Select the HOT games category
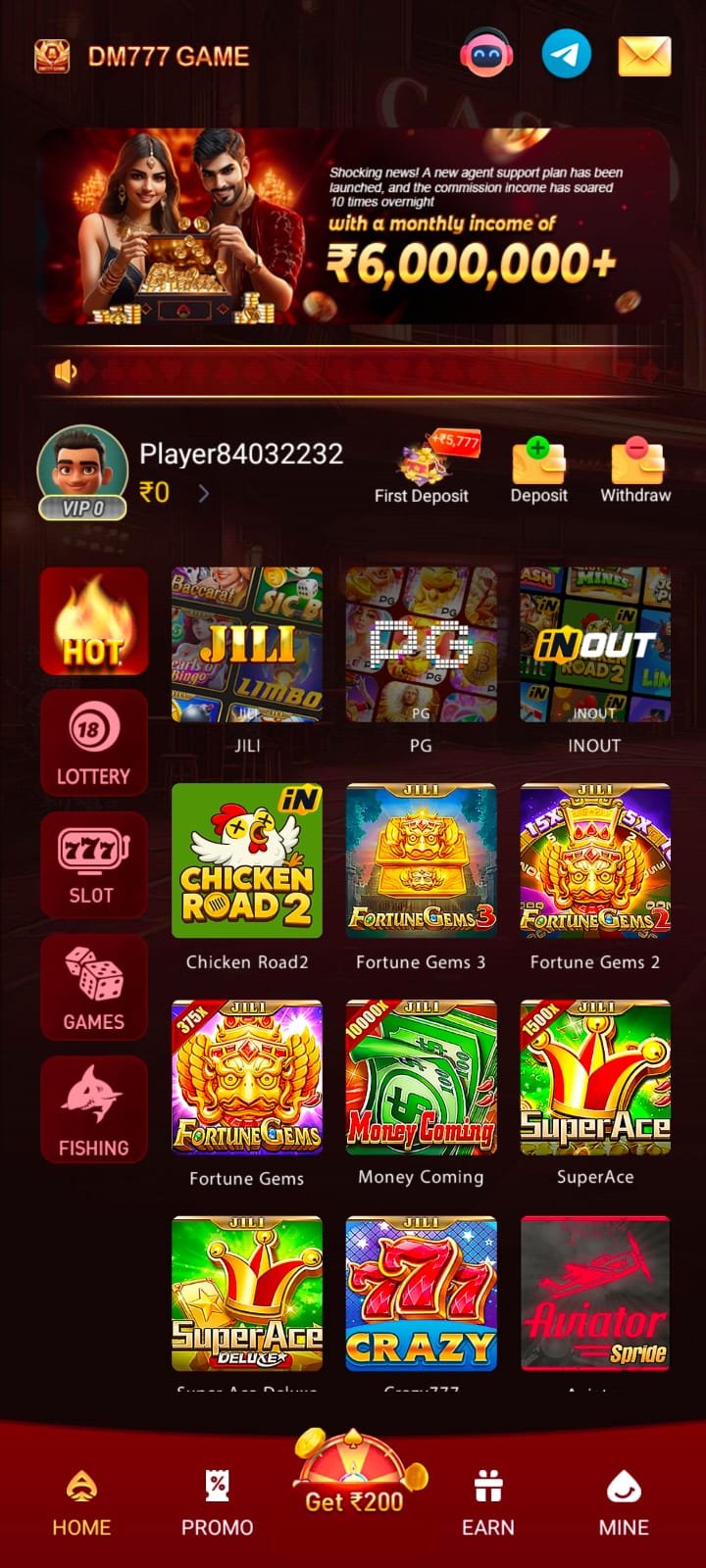 pos(93,621)
